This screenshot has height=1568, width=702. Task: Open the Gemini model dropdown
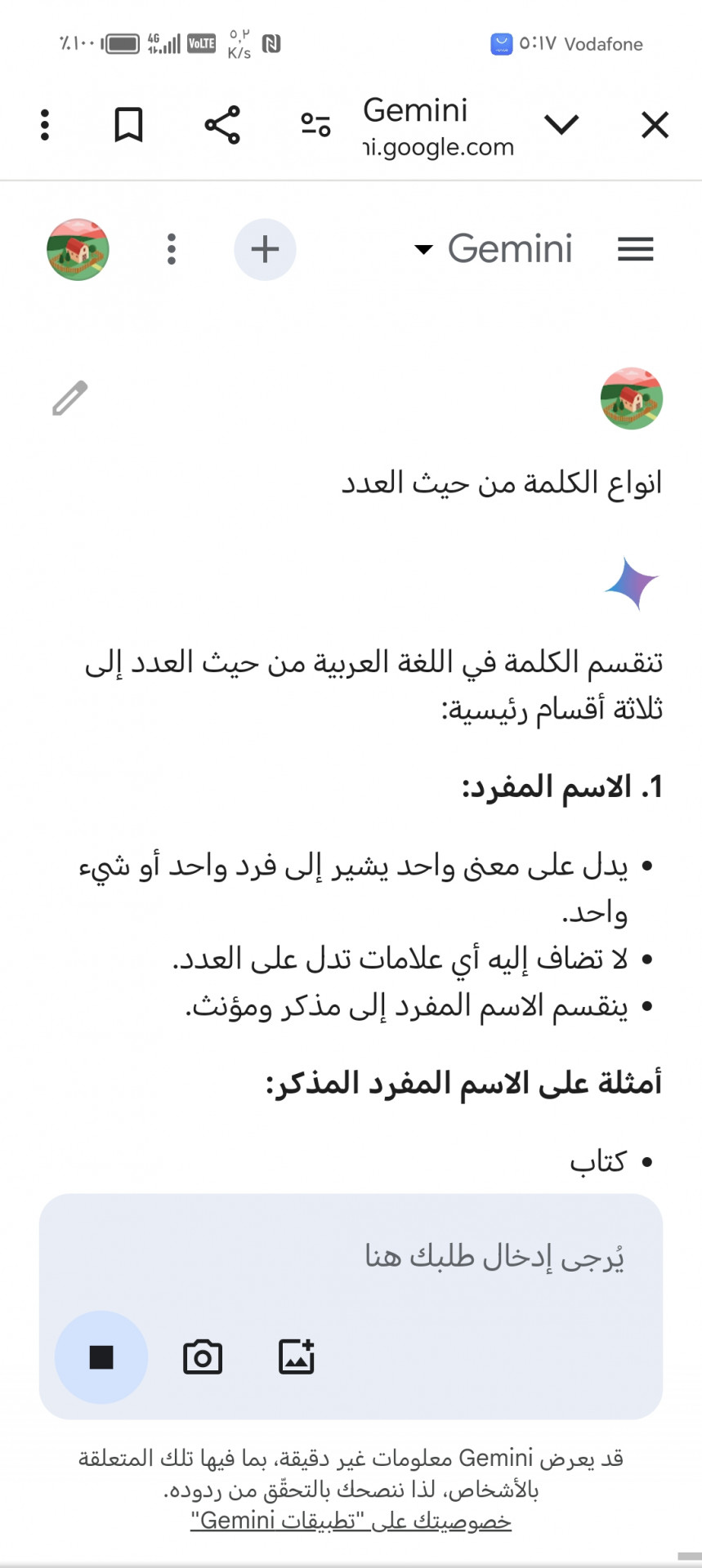point(494,248)
